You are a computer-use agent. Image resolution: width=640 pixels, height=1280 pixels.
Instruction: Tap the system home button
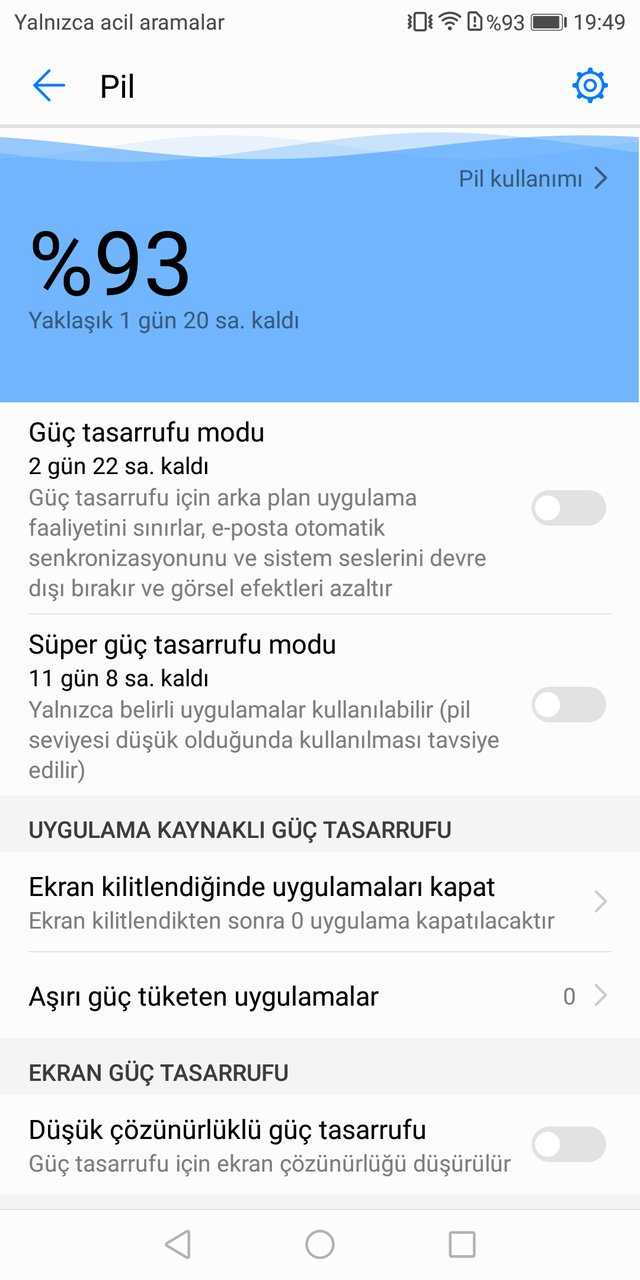tap(320, 1244)
